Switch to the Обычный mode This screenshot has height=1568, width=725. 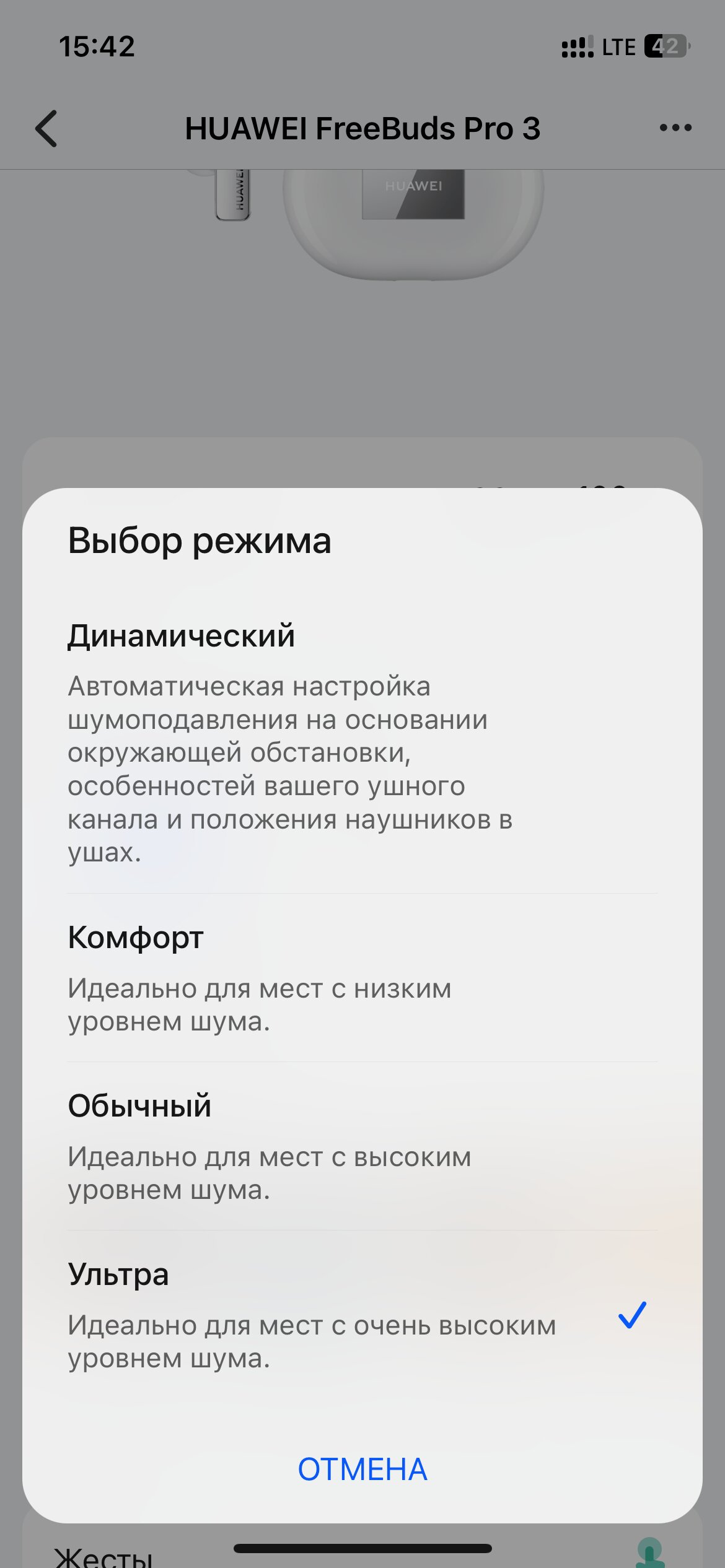[362, 1146]
